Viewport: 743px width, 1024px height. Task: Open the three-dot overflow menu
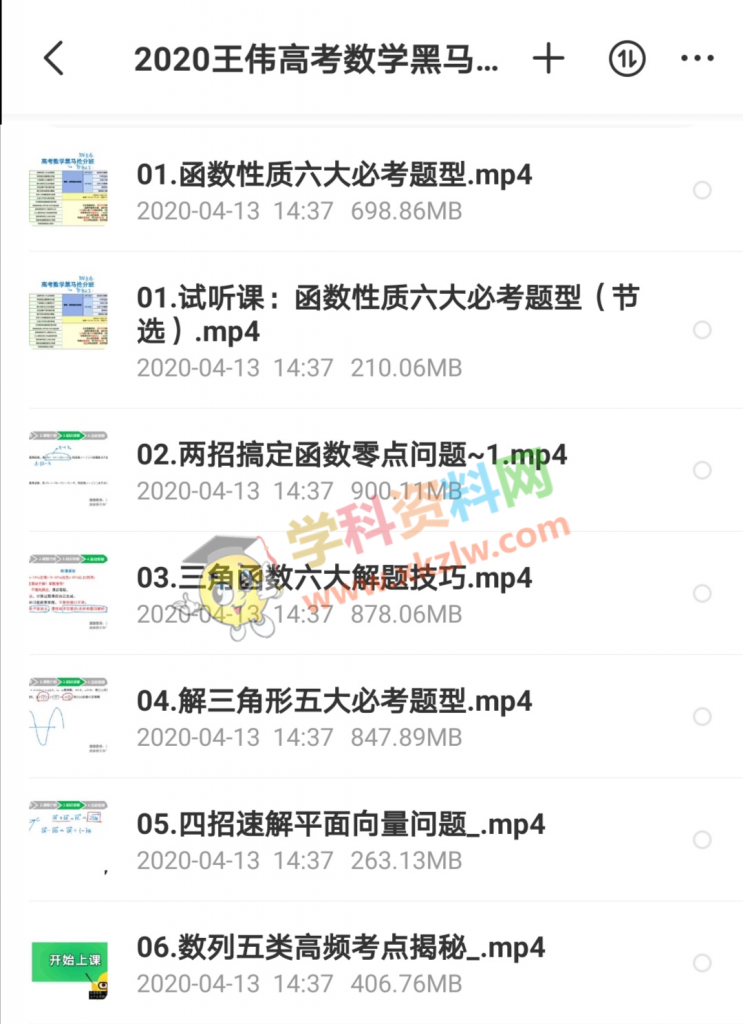tap(697, 59)
